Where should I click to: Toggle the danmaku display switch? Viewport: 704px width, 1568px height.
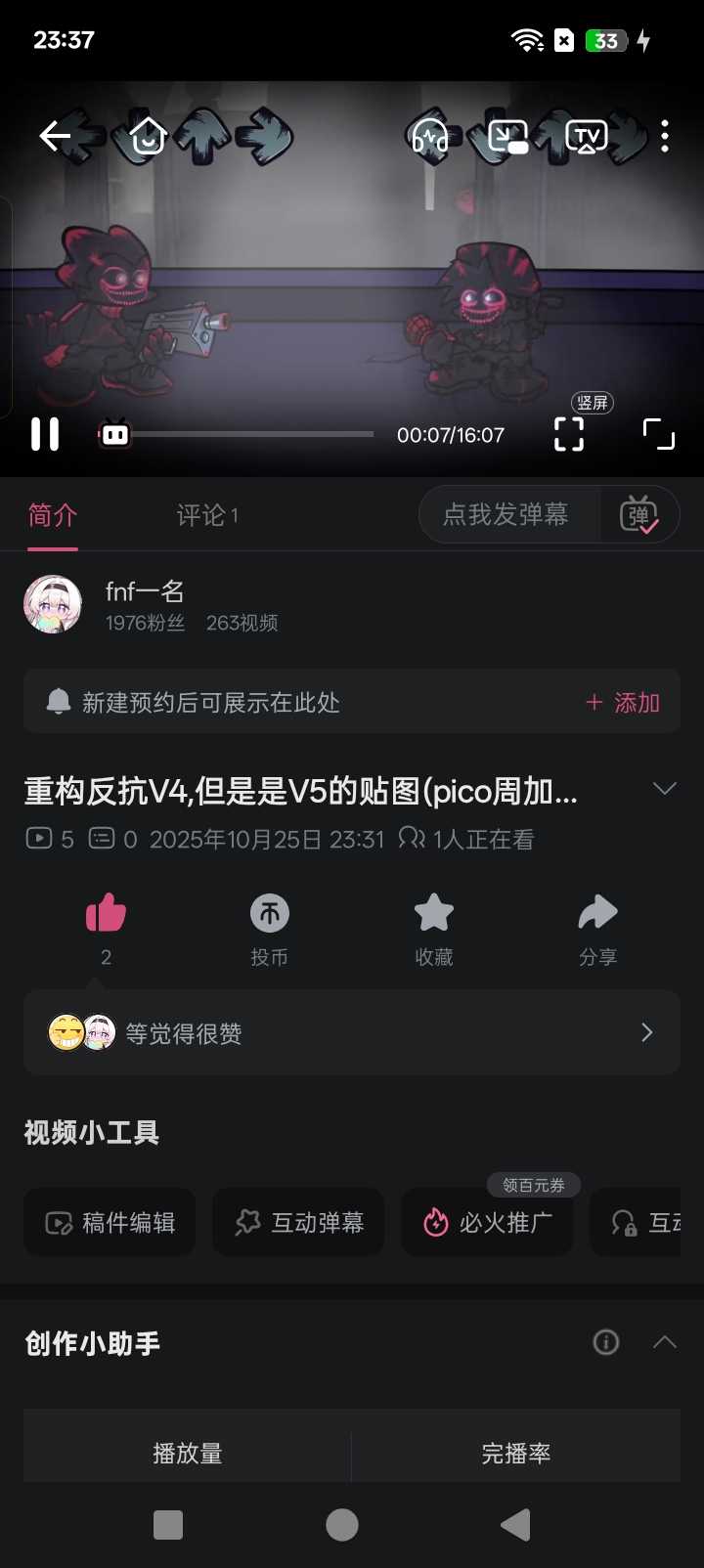(639, 514)
